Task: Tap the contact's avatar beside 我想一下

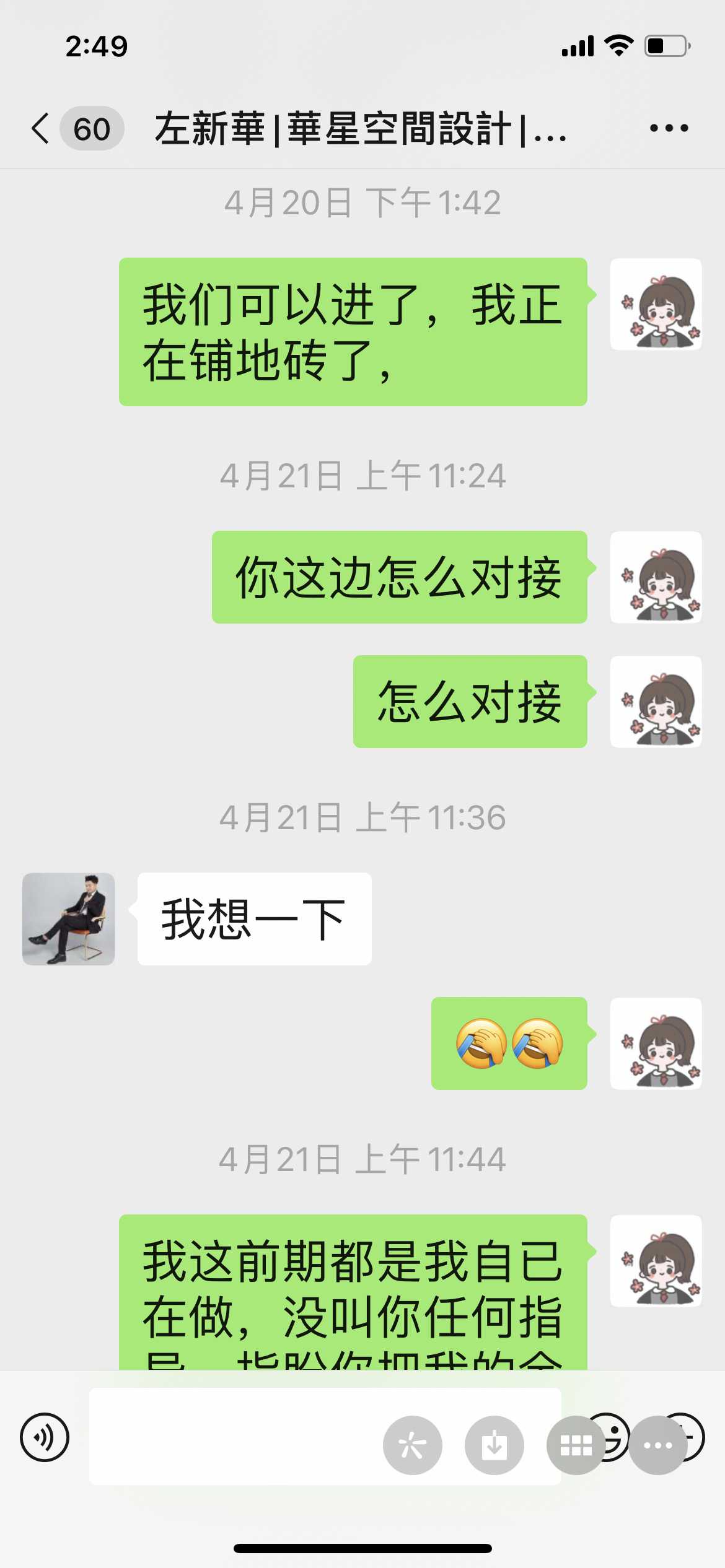Action: pos(69,919)
